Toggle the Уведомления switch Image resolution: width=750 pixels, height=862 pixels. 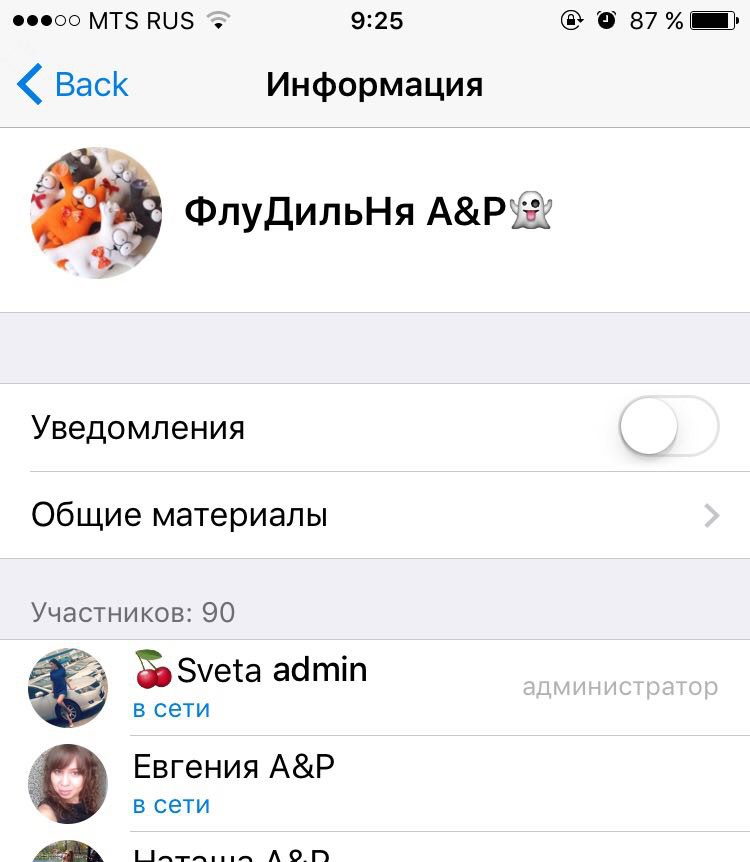click(x=668, y=427)
